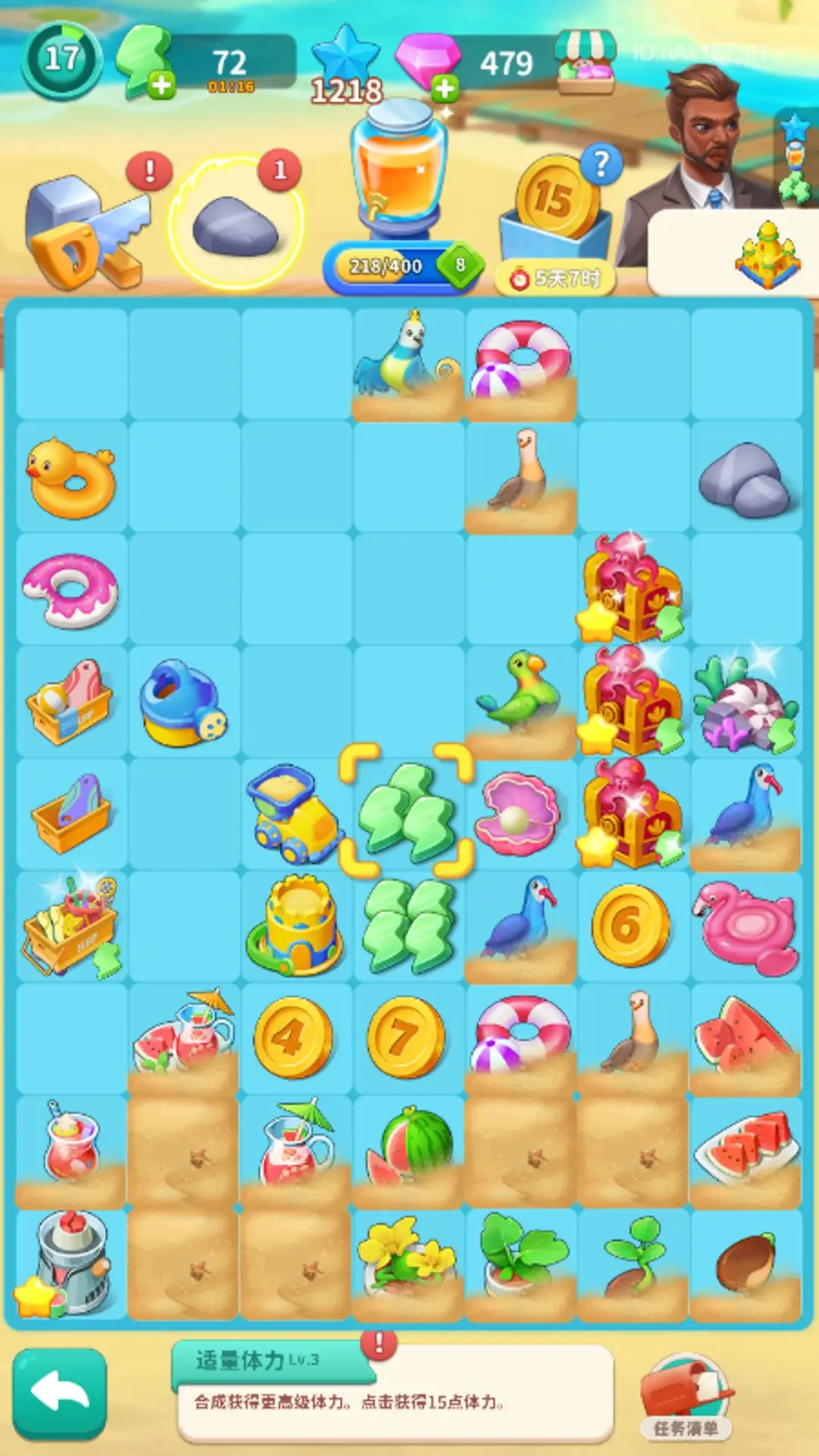Open the sand castle order card
The image size is (819, 1456).
click(x=767, y=254)
